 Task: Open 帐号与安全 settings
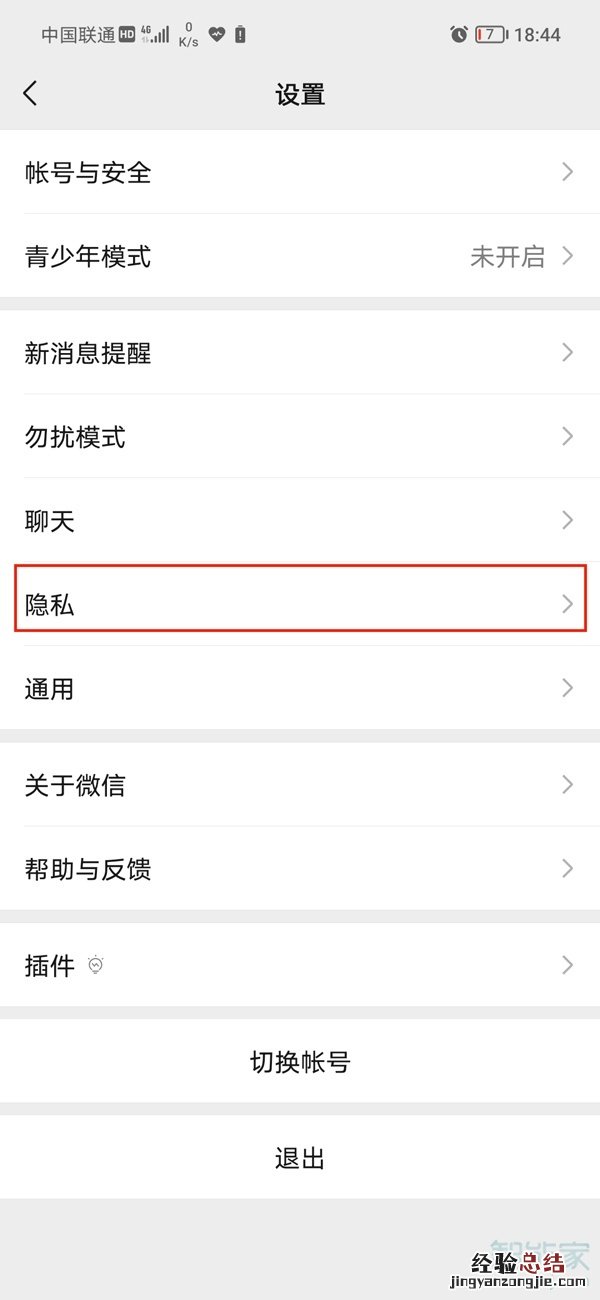click(300, 172)
